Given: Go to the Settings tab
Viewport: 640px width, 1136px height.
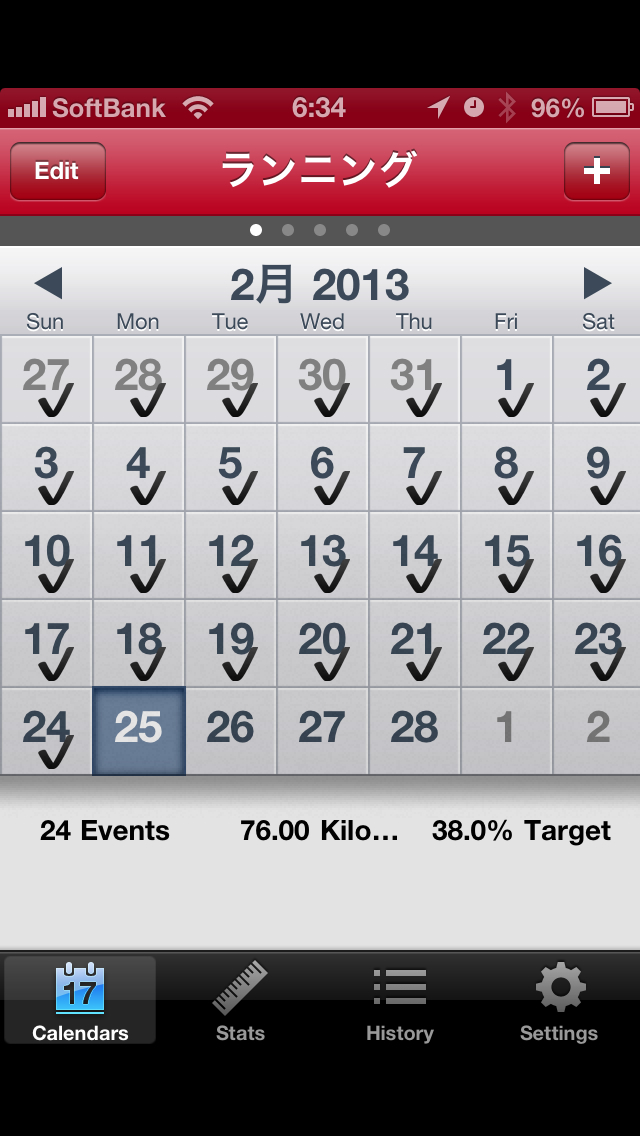Looking at the screenshot, I should pyautogui.click(x=559, y=1001).
